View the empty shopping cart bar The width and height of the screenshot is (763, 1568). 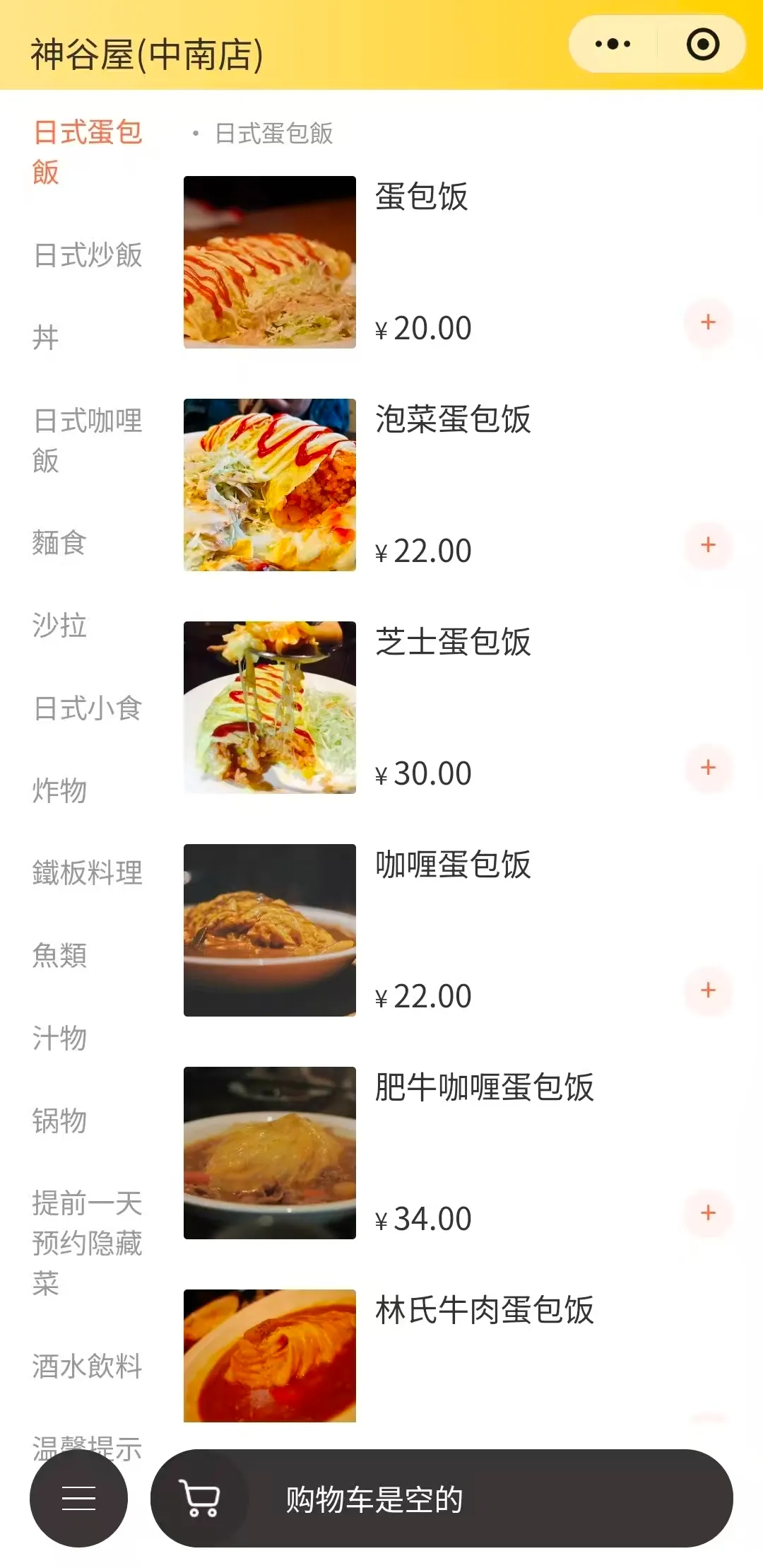tap(442, 1498)
